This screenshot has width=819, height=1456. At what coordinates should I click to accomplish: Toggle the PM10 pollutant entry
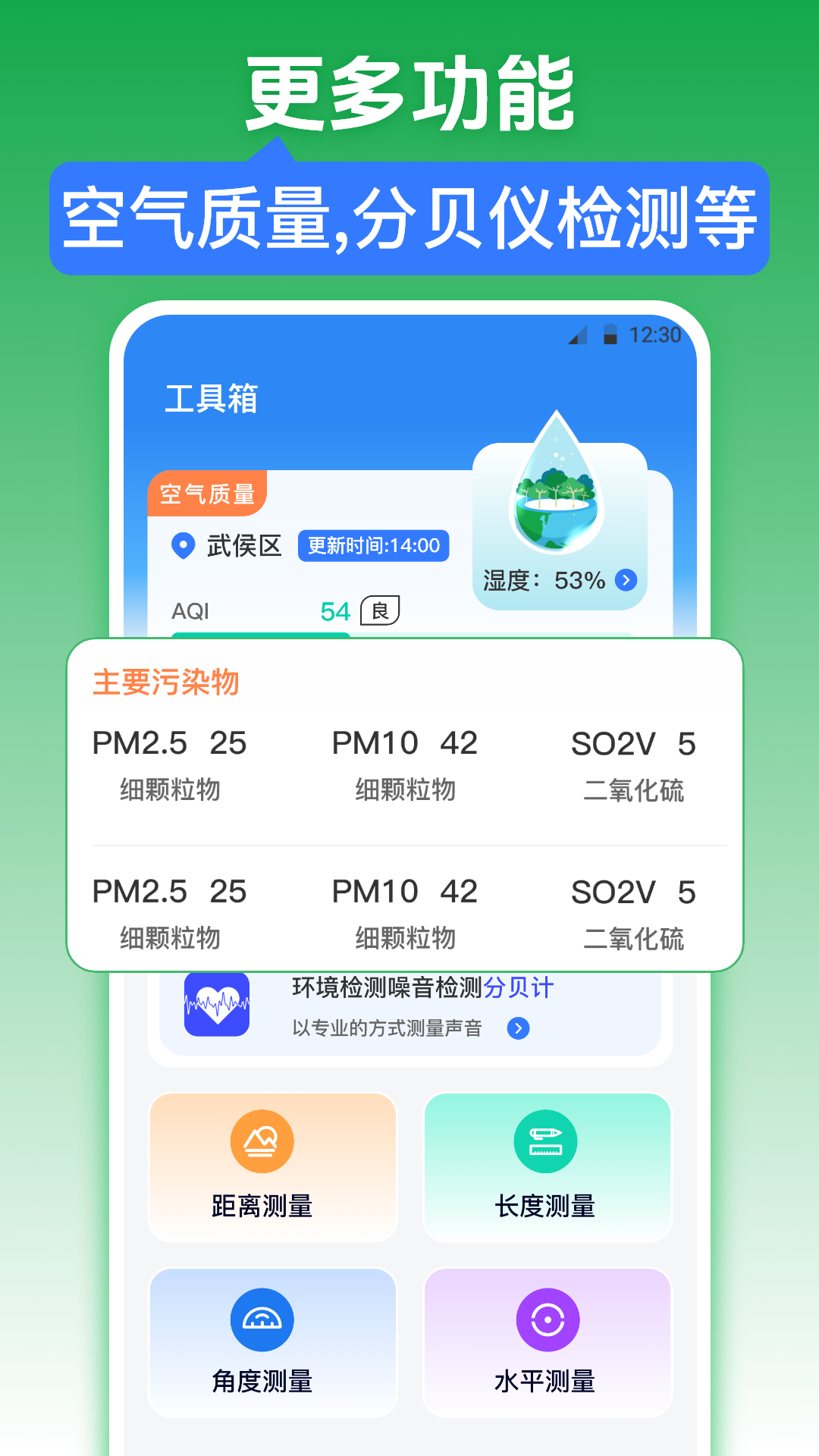[403, 744]
